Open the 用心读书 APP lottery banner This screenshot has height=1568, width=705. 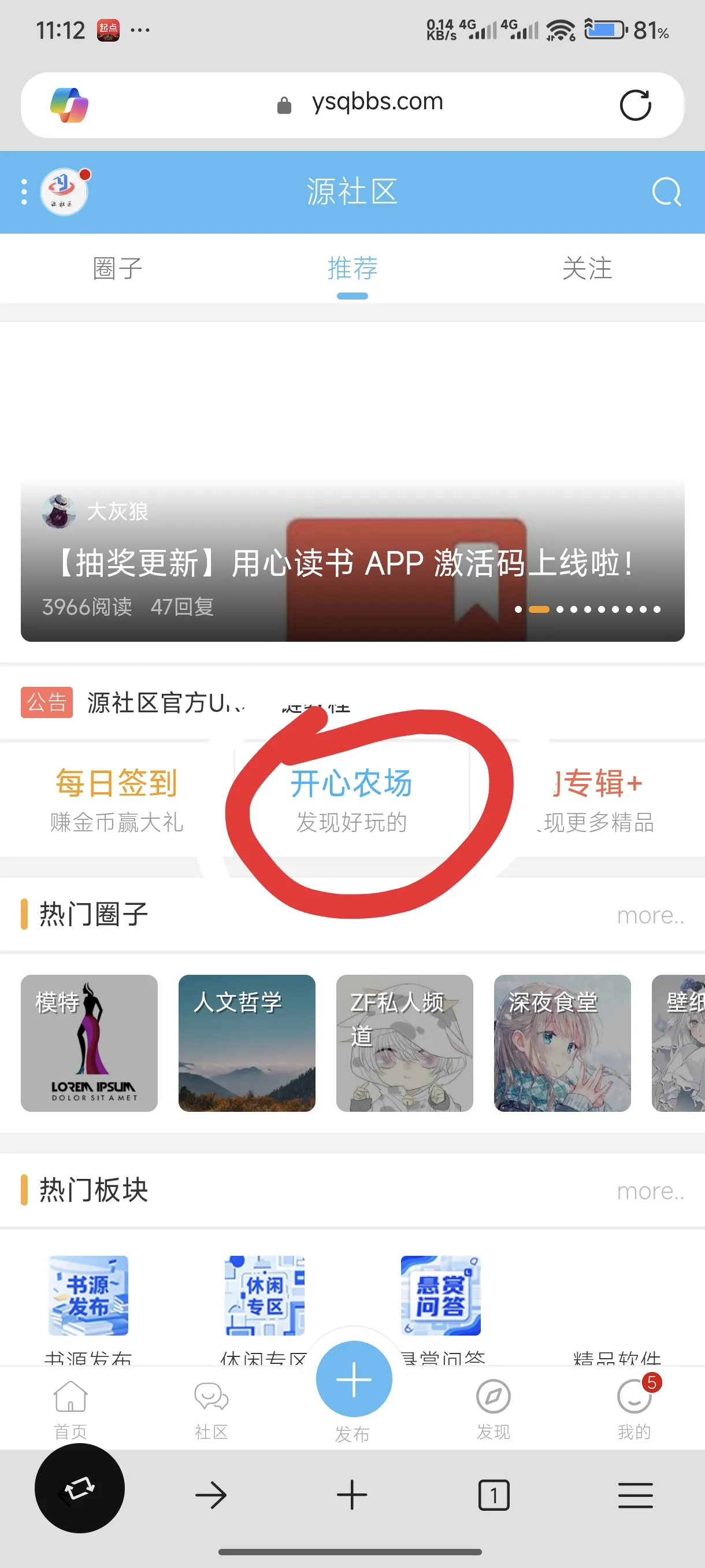[x=352, y=560]
